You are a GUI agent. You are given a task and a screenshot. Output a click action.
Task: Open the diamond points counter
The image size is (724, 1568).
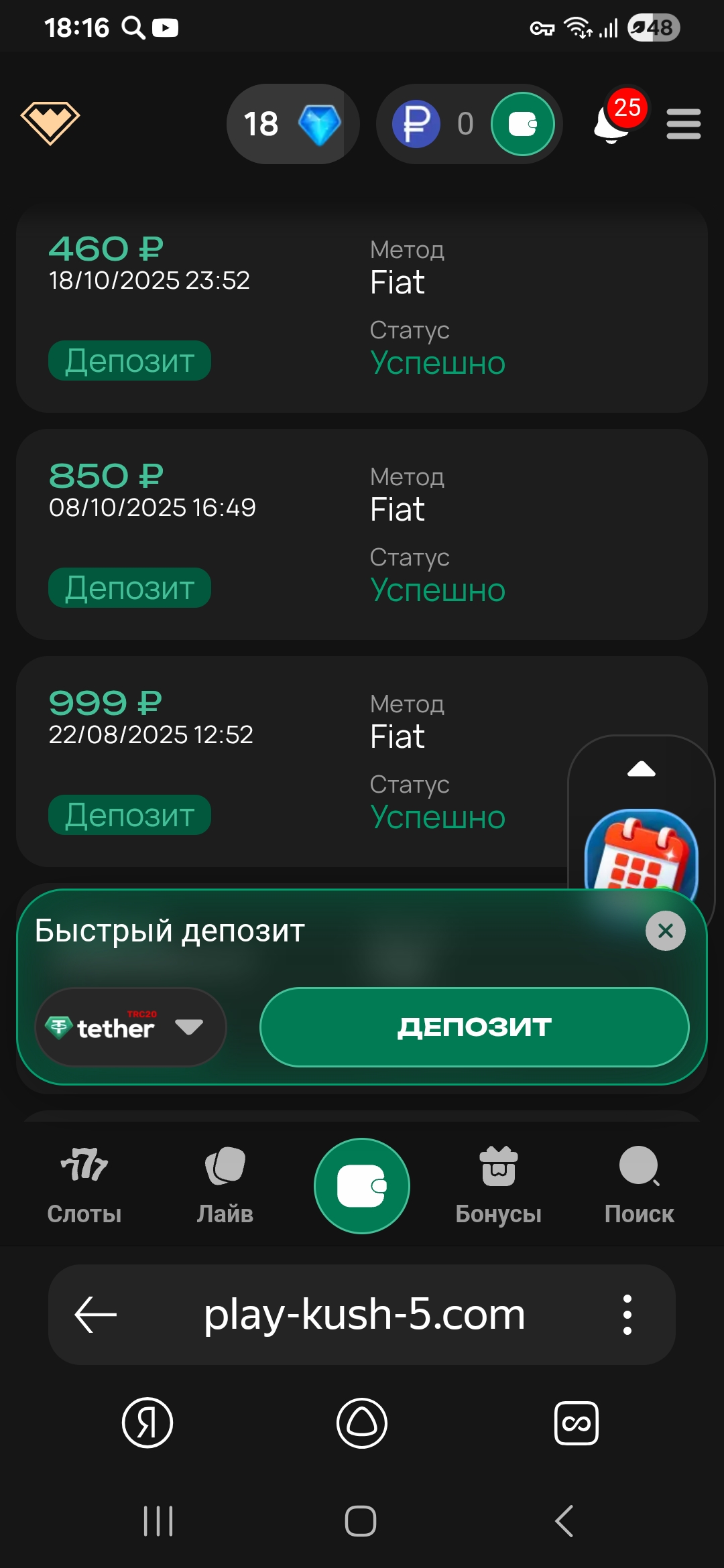[292, 124]
